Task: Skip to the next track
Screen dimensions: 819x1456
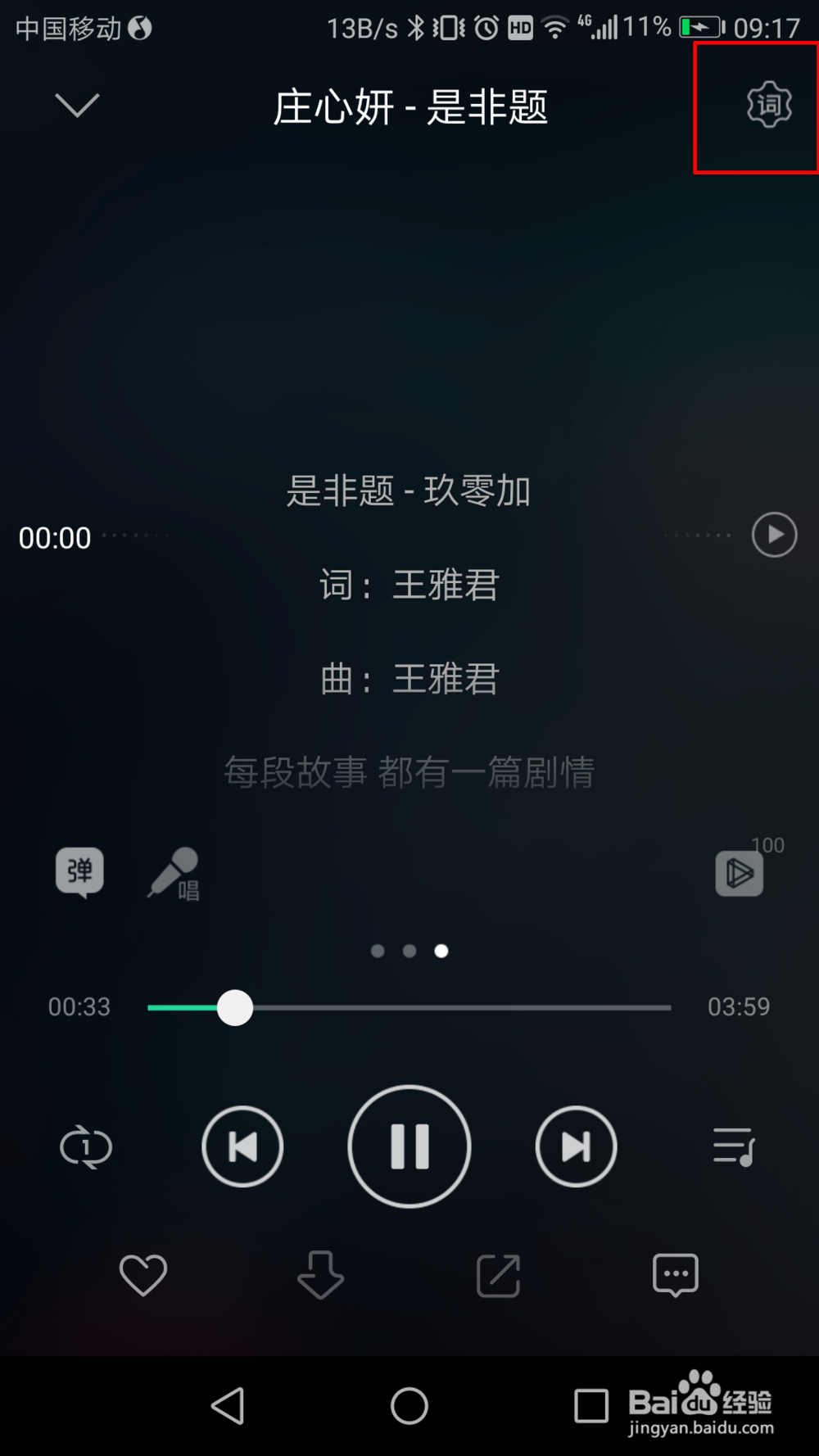Action: [576, 1146]
